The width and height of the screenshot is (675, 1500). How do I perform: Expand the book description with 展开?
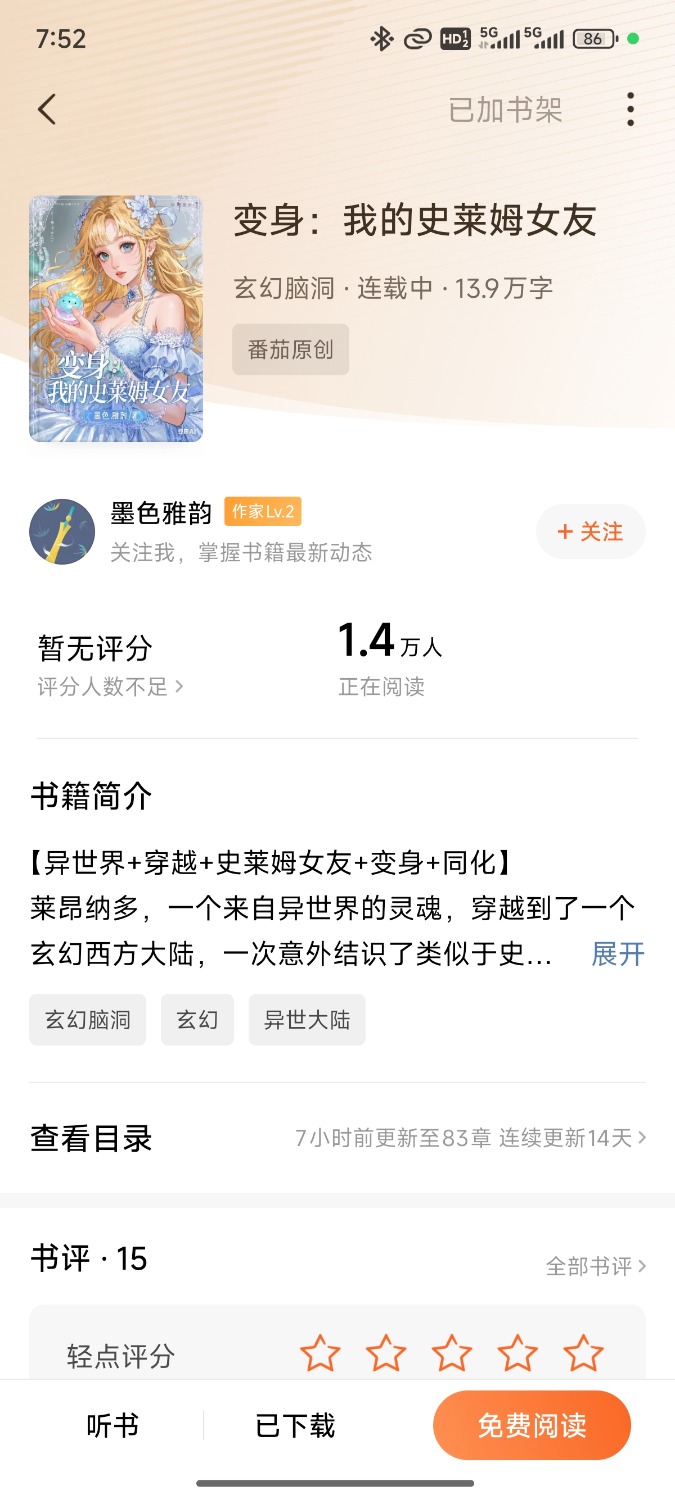pyautogui.click(x=618, y=954)
